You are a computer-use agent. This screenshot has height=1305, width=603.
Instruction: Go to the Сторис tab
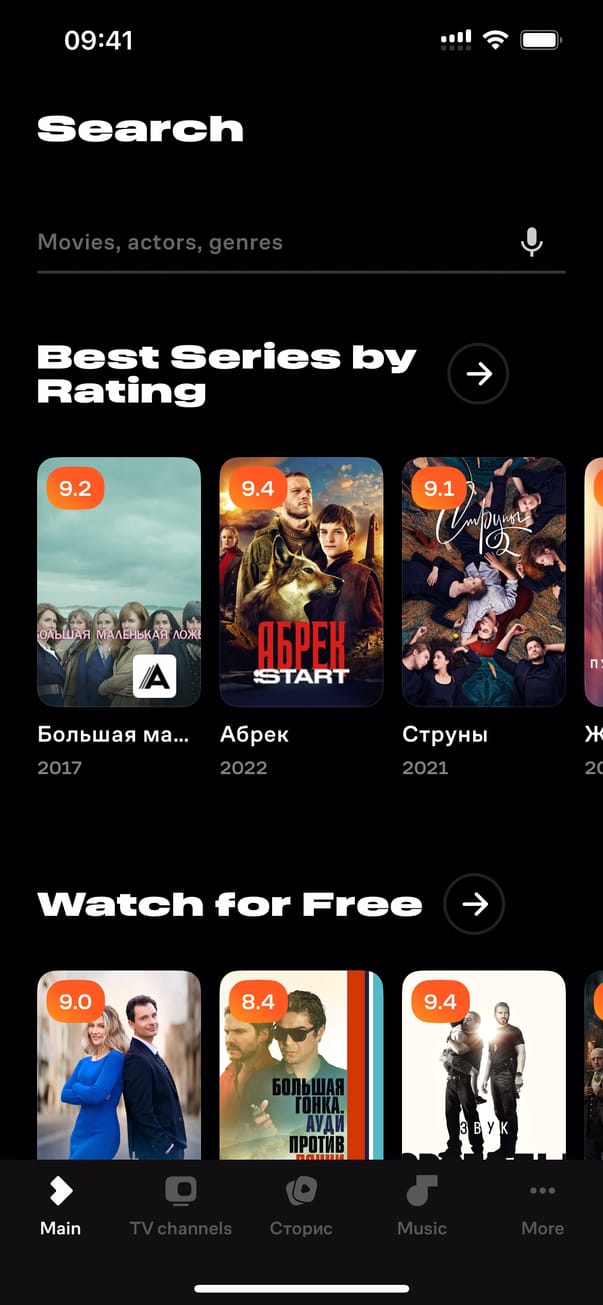(301, 1206)
